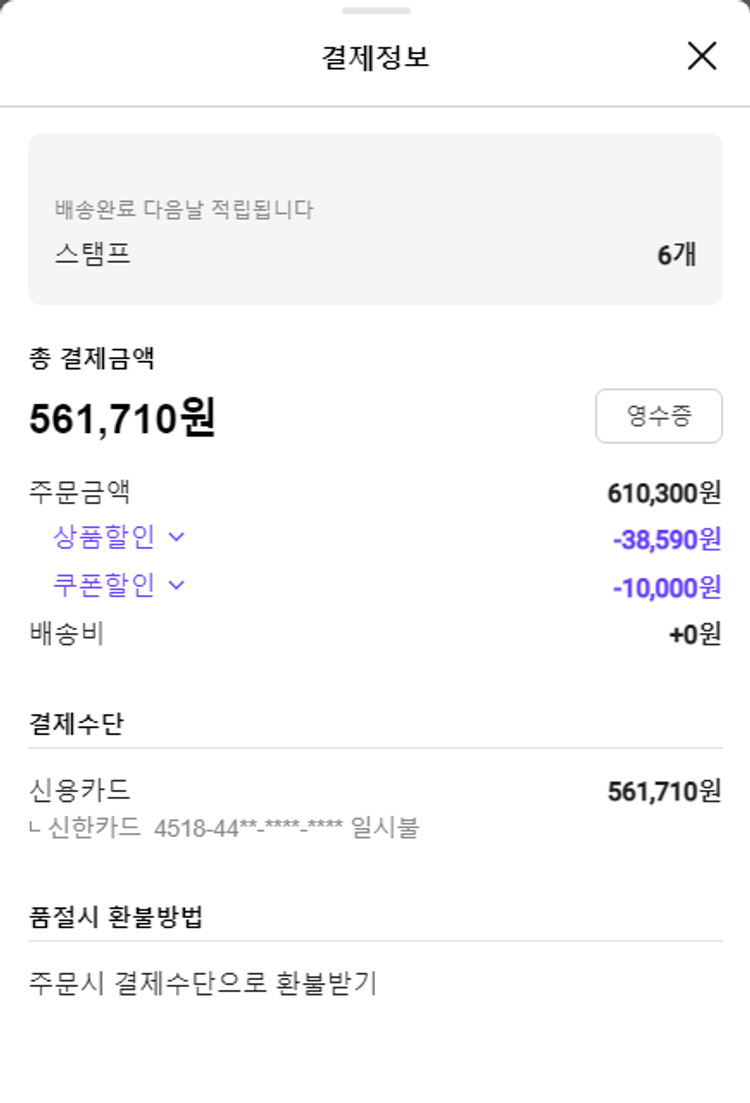Expand the 쿠폰할인 details
The height and width of the screenshot is (1103, 750).
click(119, 585)
